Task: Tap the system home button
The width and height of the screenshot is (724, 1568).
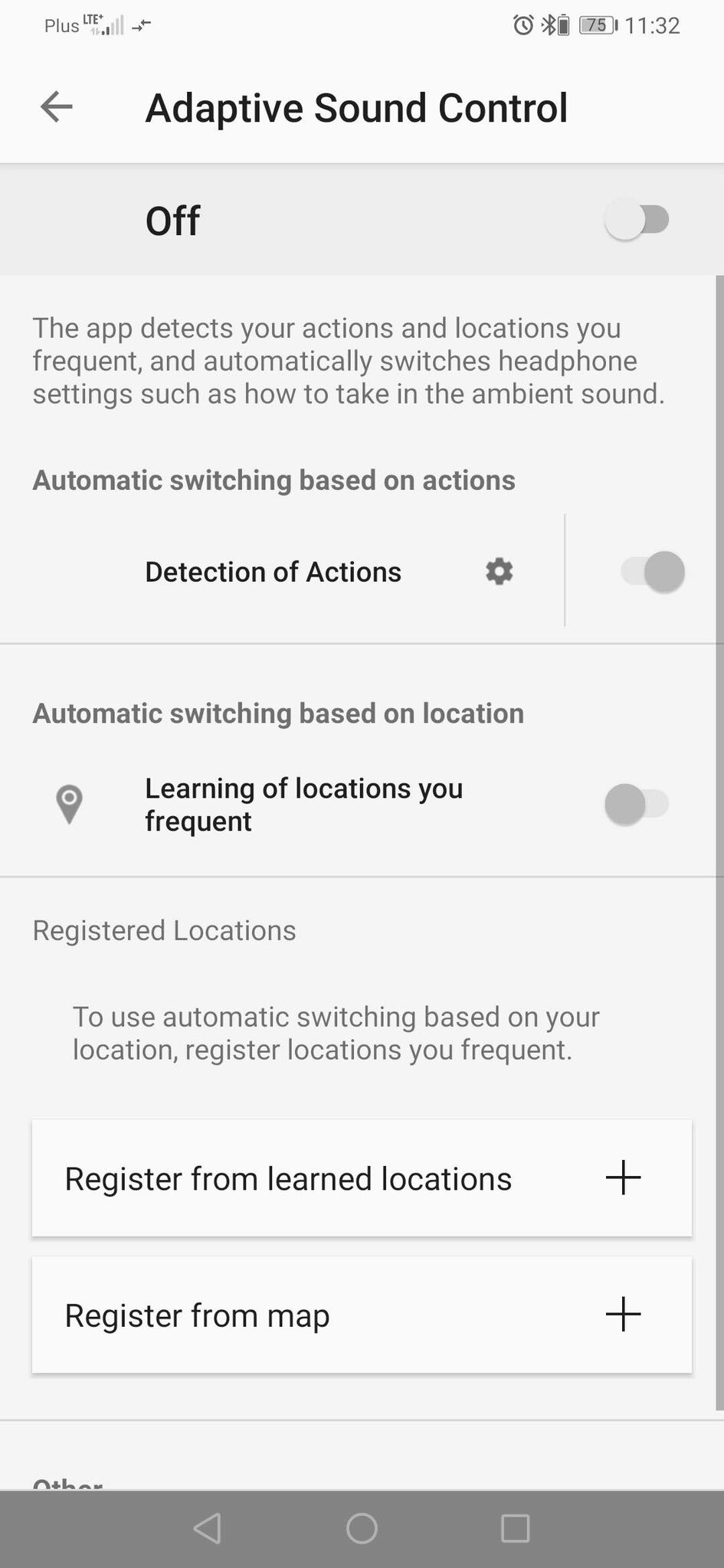Action: (x=362, y=1528)
